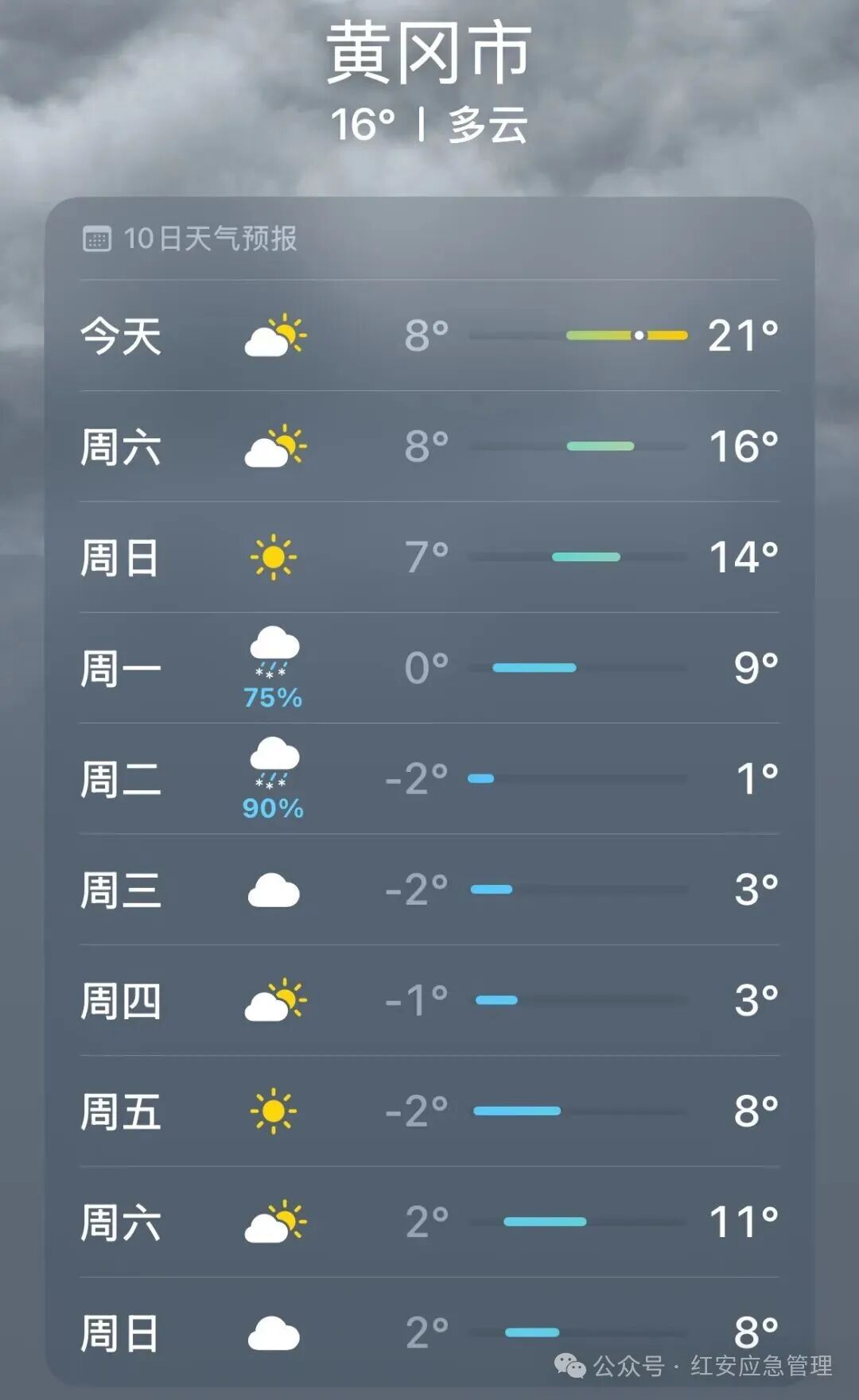Viewport: 859px width, 1400px height.
Task: Open the 周六 forecast with 11° high
Action: point(429,1222)
